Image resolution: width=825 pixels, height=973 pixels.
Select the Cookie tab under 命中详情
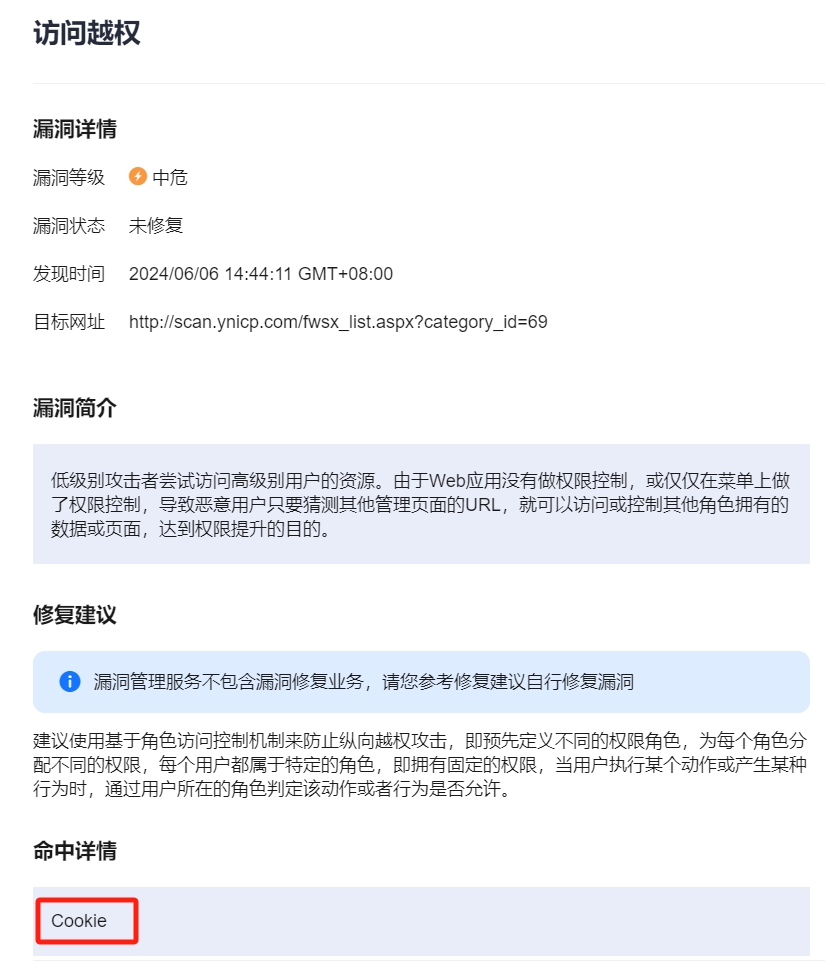point(80,921)
